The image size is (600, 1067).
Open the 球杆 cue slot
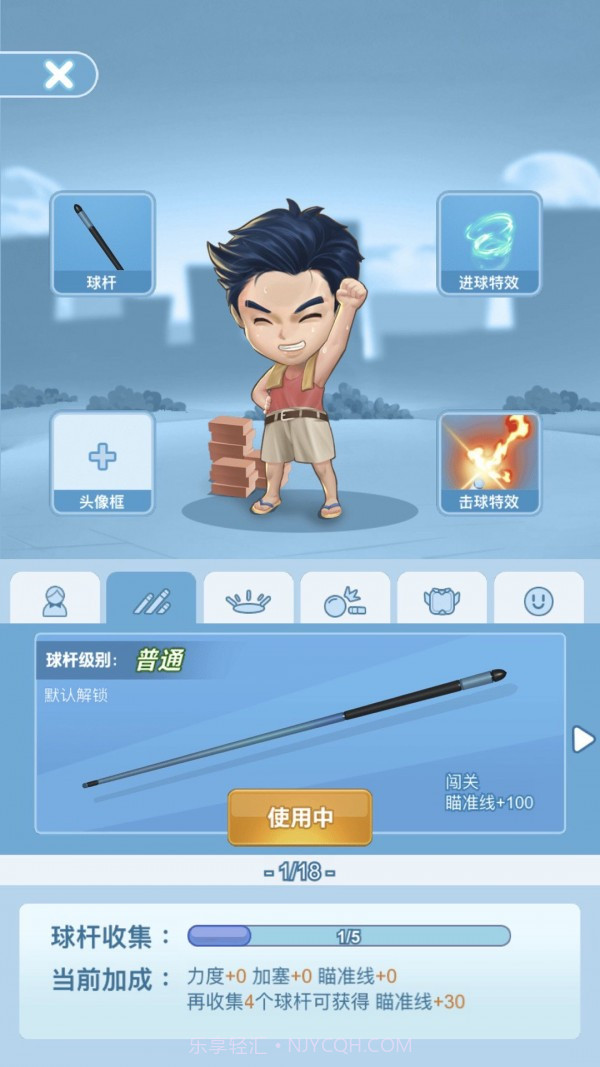pyautogui.click(x=103, y=243)
